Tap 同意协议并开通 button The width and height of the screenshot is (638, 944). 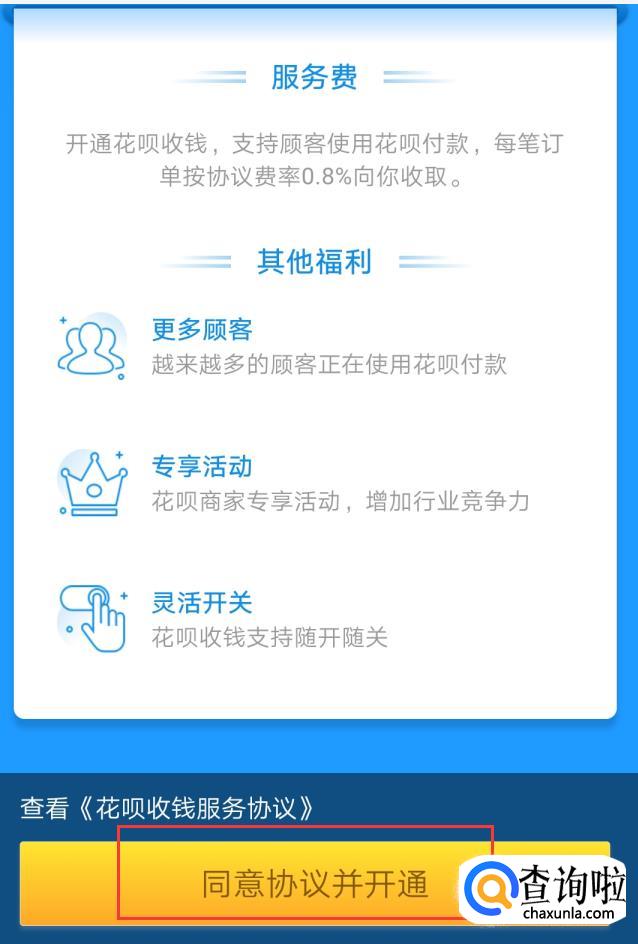(314, 883)
